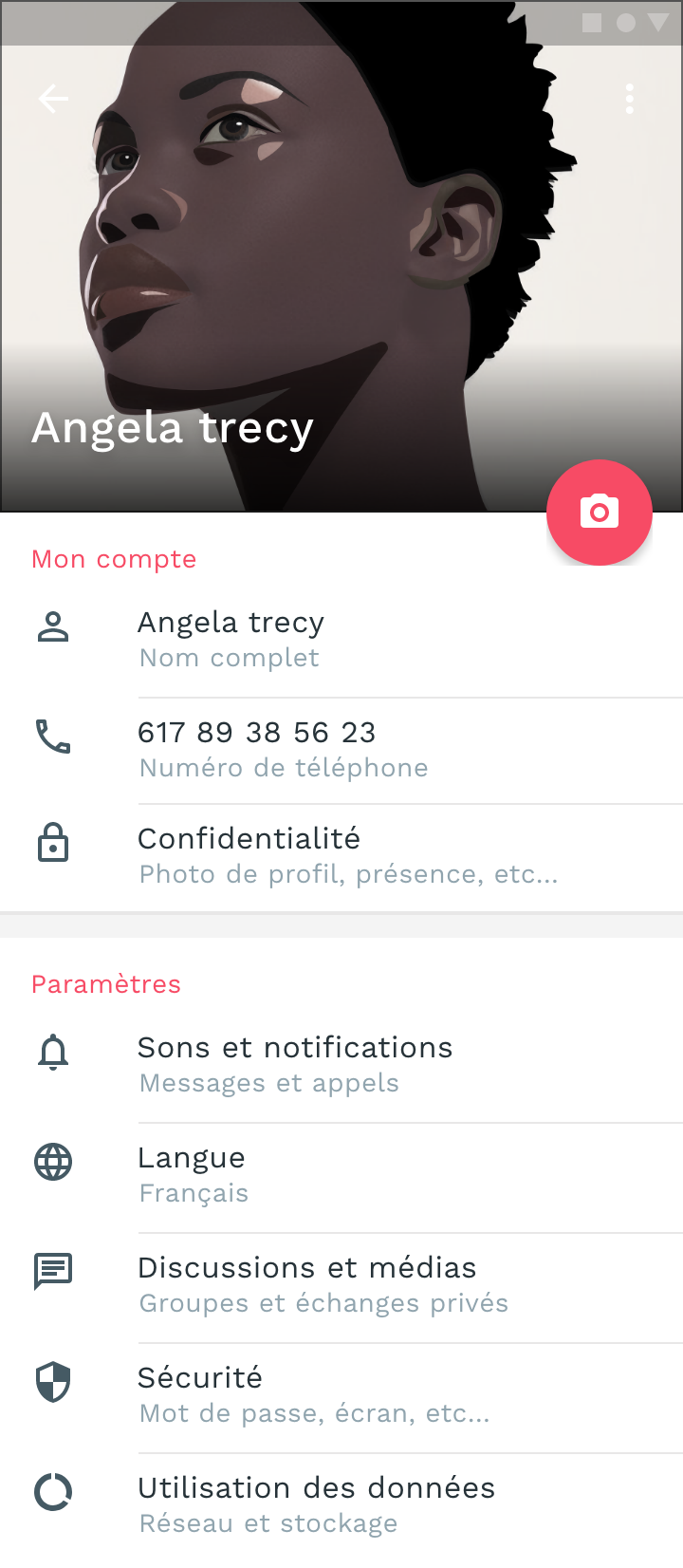Screen dimensions: 683x1568
Task: Open Confidentialité settings
Action: (341, 856)
